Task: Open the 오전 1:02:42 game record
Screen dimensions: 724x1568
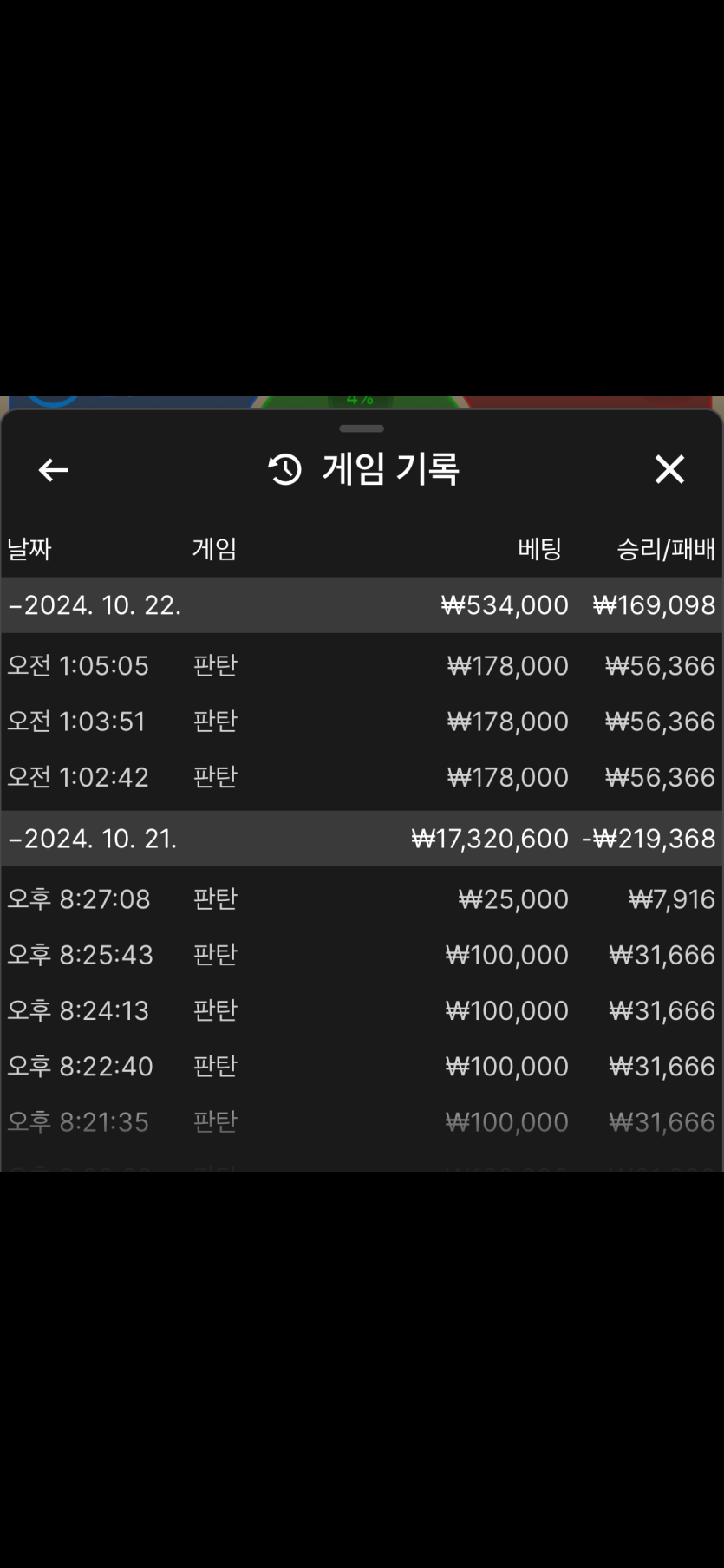Action: coord(361,777)
